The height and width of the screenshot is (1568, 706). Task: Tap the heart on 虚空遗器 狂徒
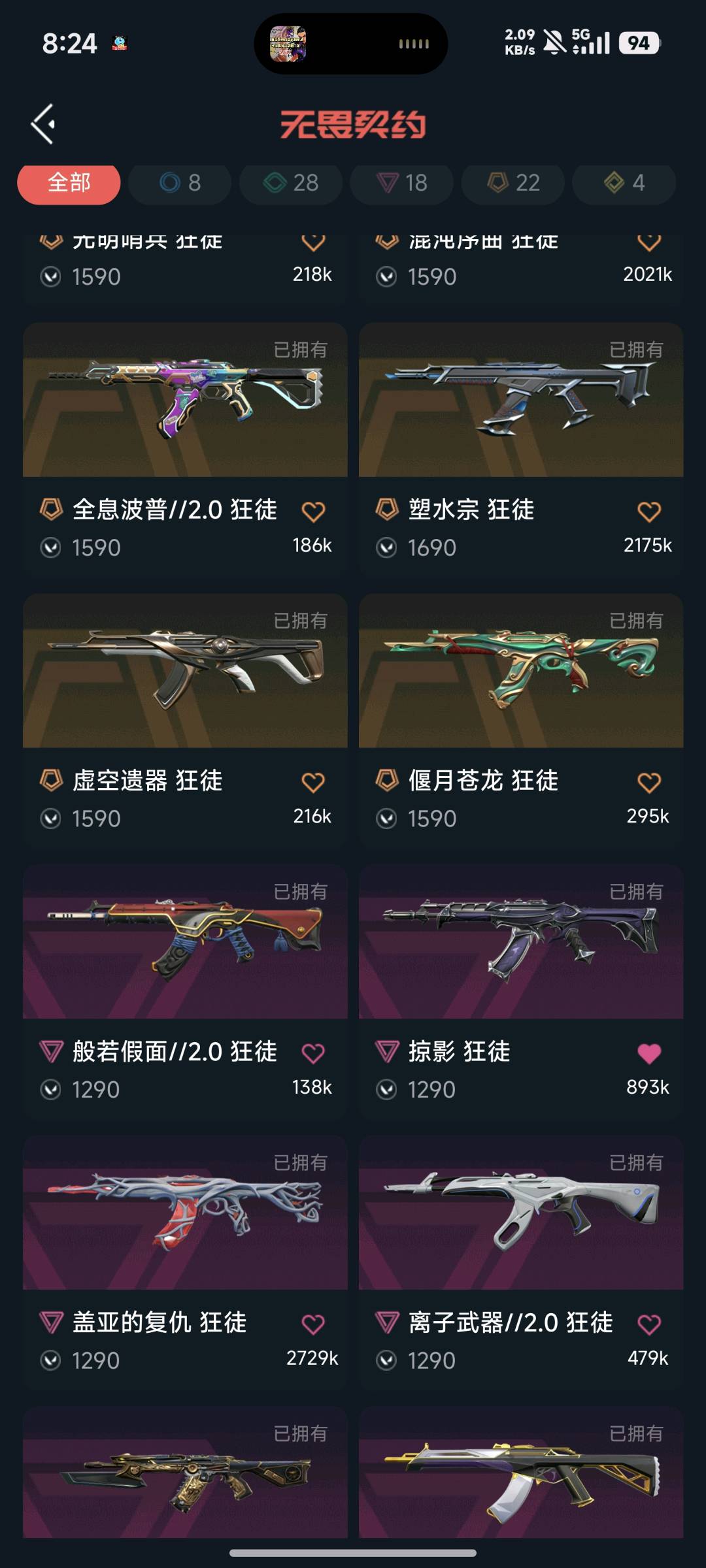(x=313, y=783)
